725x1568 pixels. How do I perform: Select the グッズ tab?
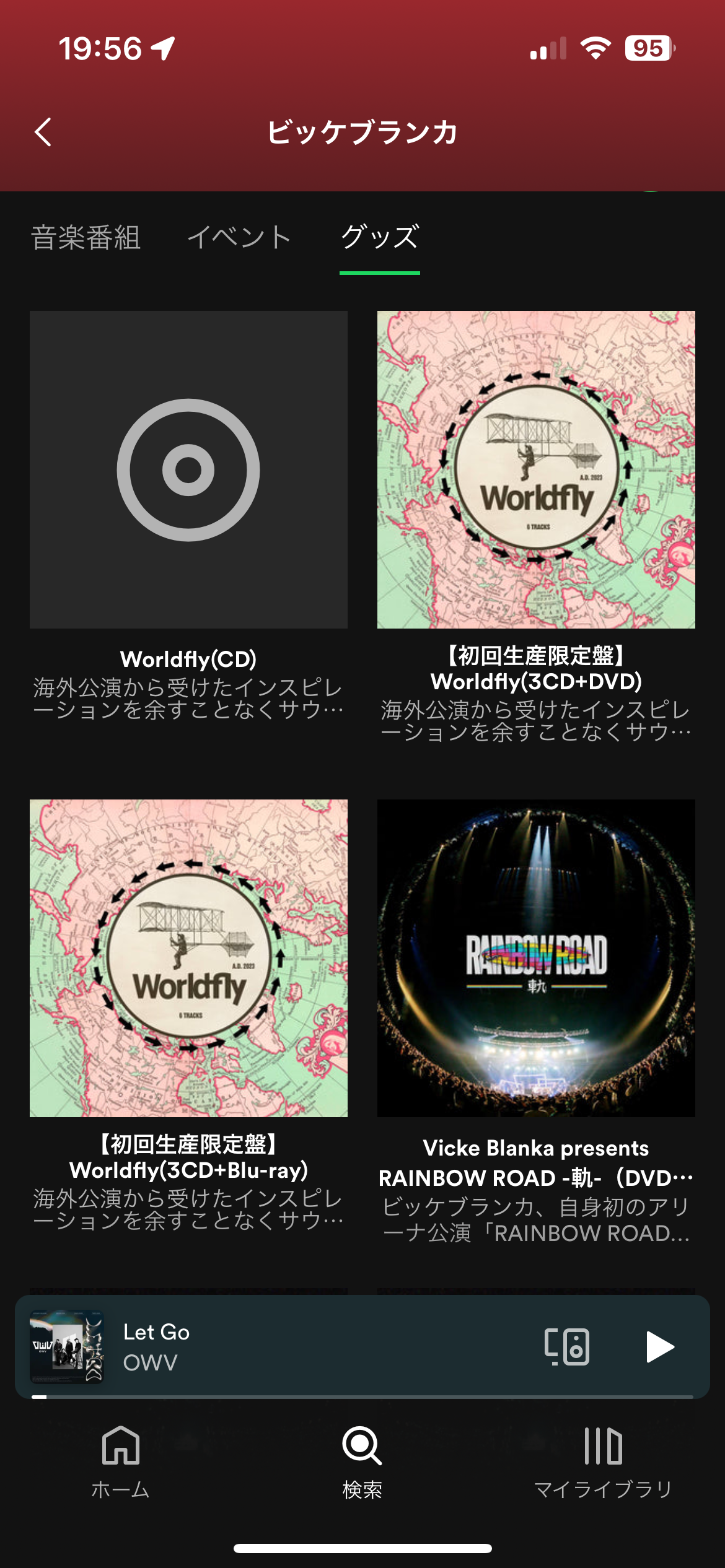click(380, 238)
